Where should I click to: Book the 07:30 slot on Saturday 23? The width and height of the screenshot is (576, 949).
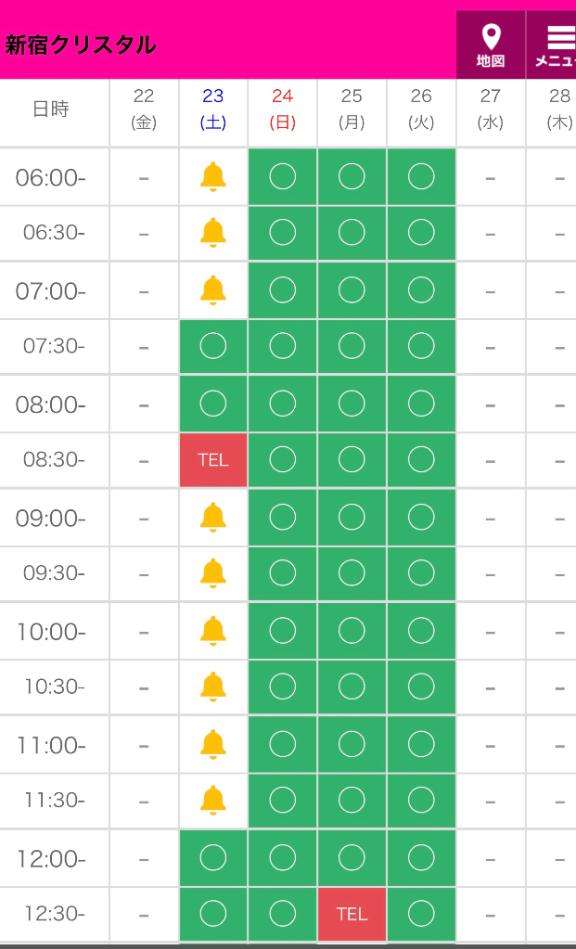213,347
